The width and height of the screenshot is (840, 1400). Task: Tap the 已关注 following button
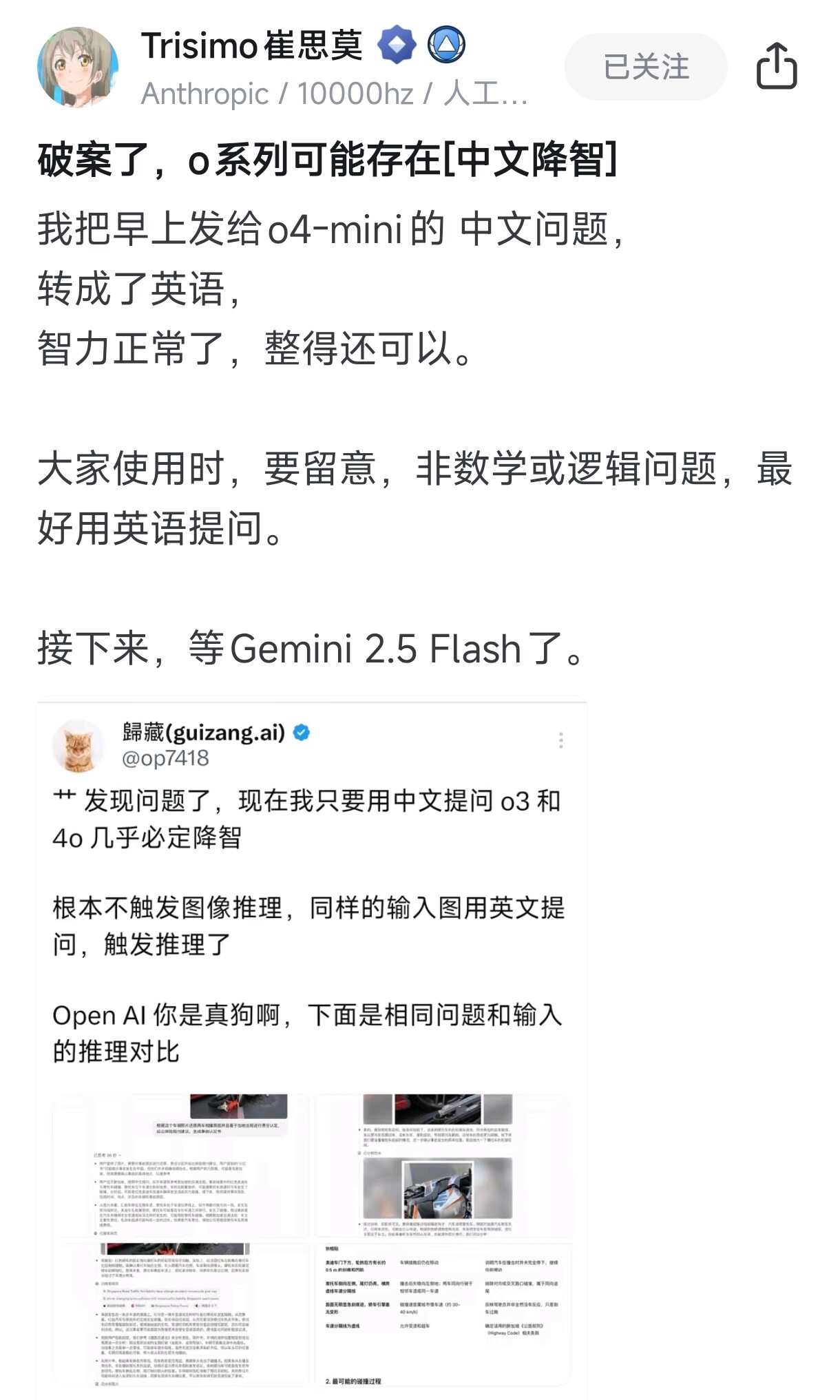646,67
